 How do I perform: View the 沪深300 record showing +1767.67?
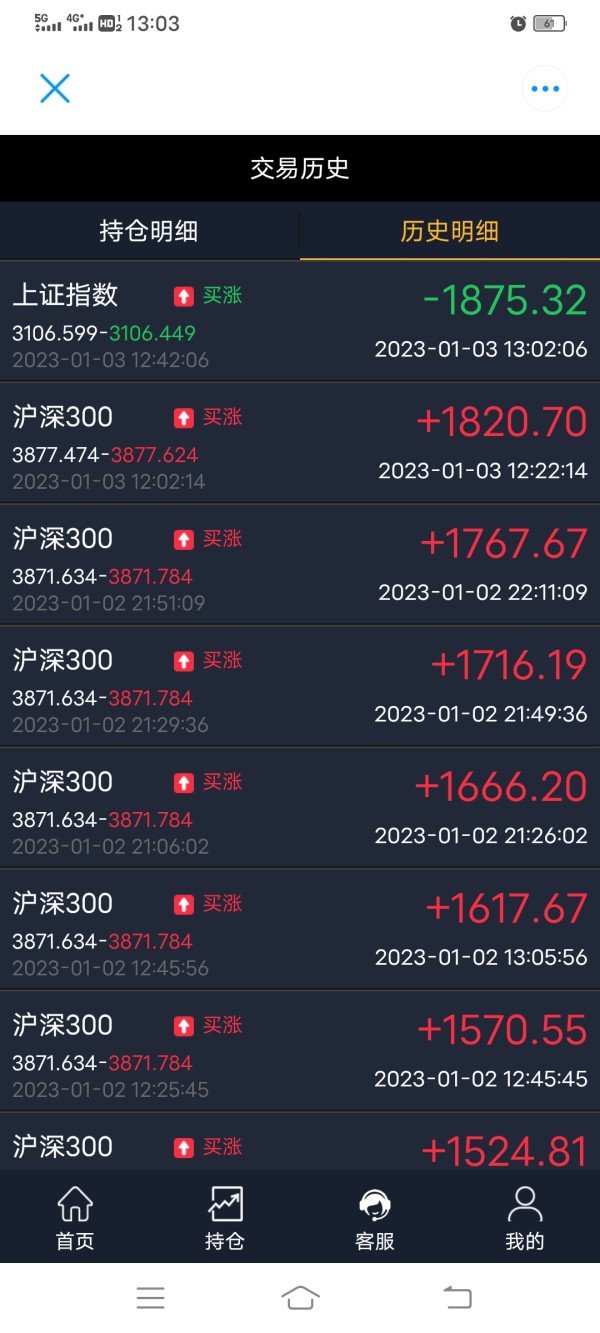[x=300, y=565]
